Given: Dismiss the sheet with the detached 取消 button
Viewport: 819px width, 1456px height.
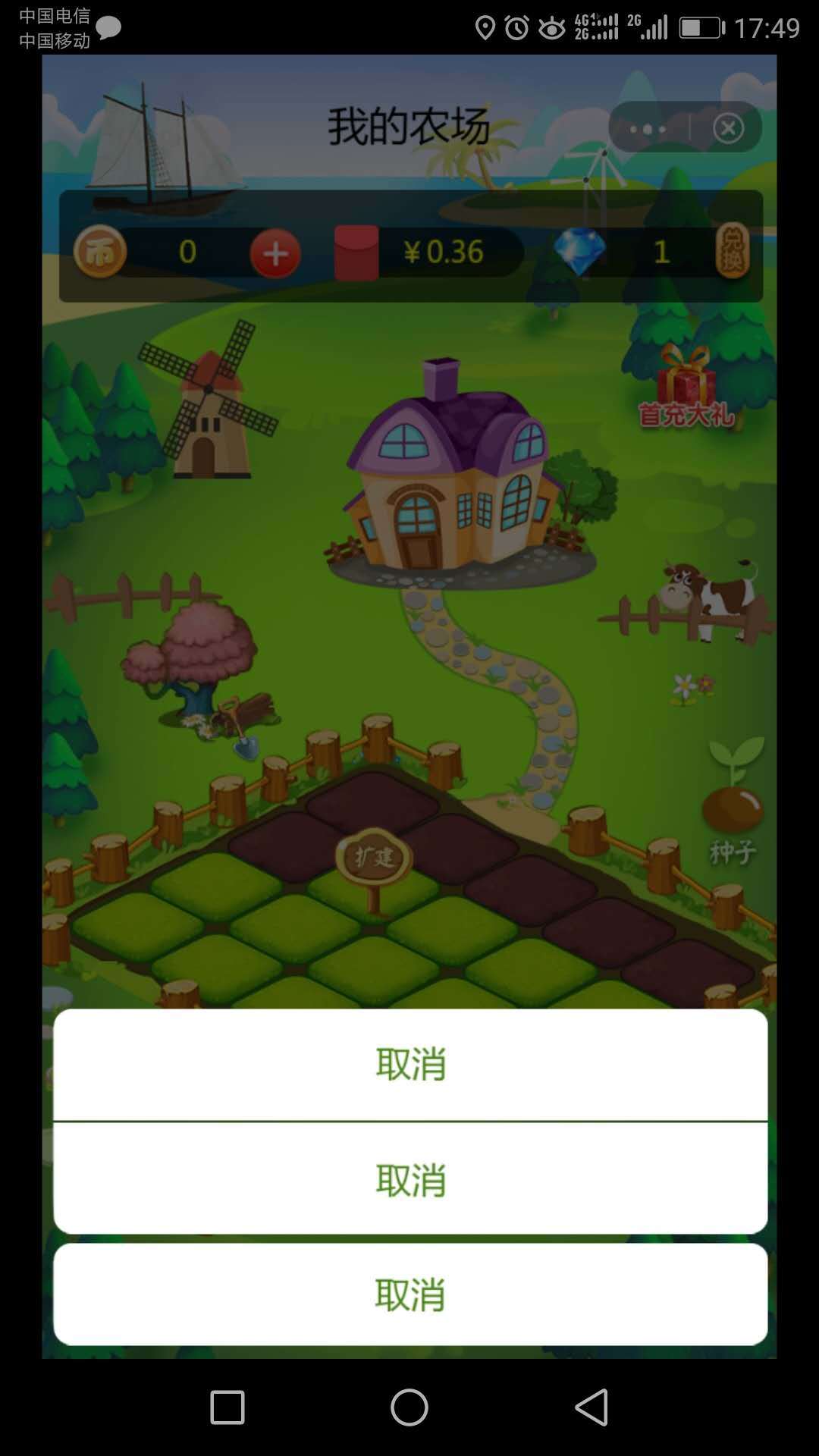Looking at the screenshot, I should coord(409,1294).
